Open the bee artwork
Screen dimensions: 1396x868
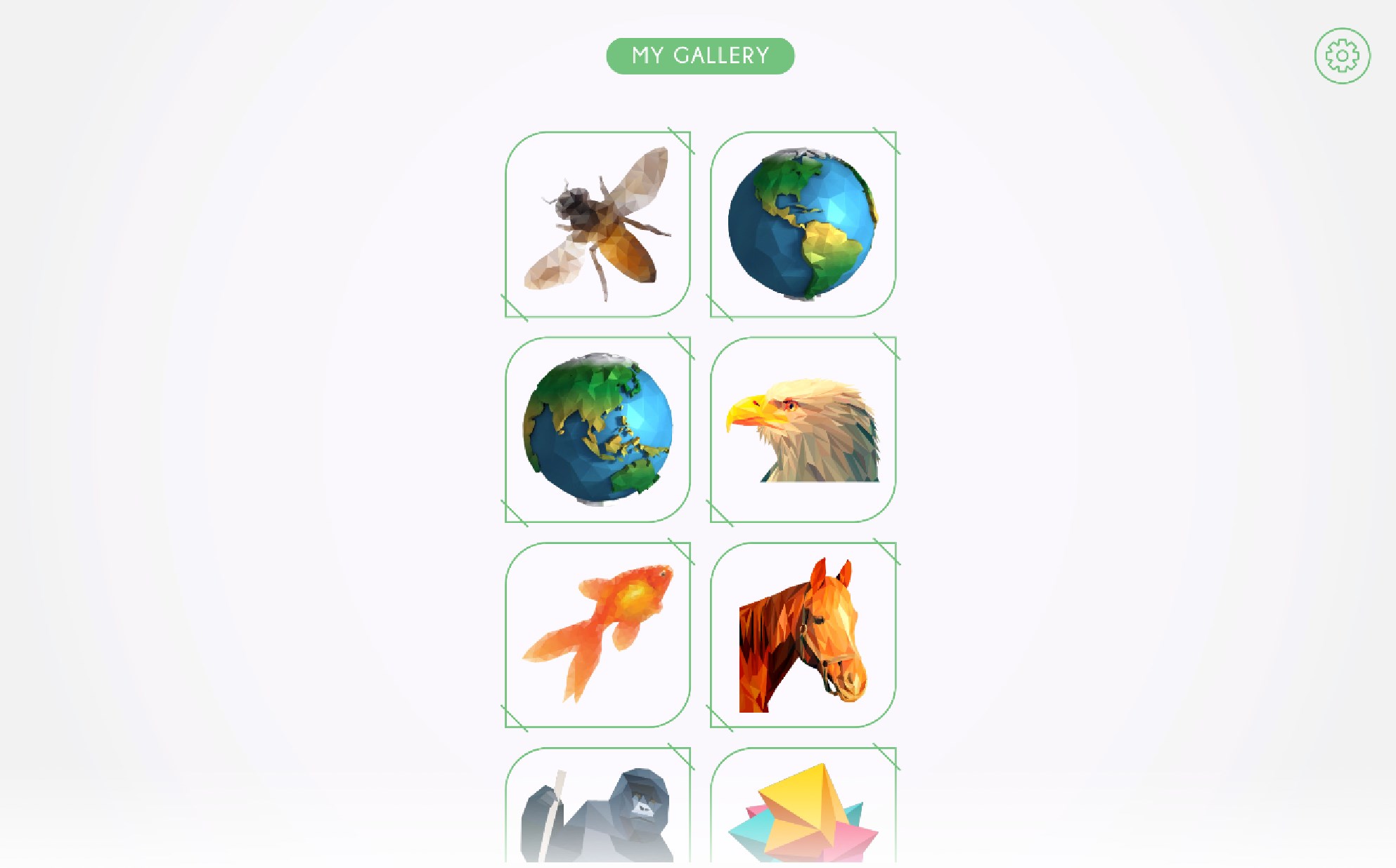(597, 224)
